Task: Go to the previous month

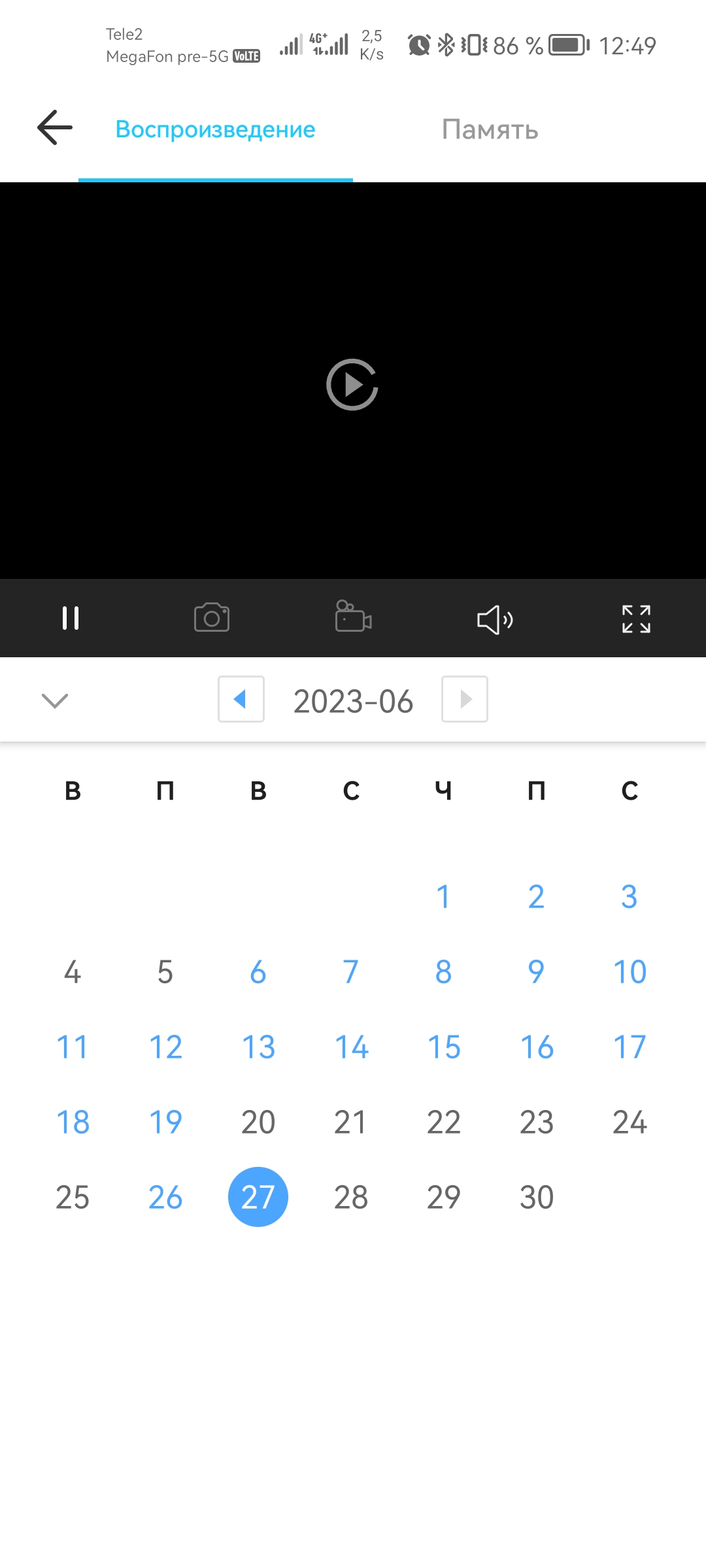Action: pyautogui.click(x=241, y=699)
